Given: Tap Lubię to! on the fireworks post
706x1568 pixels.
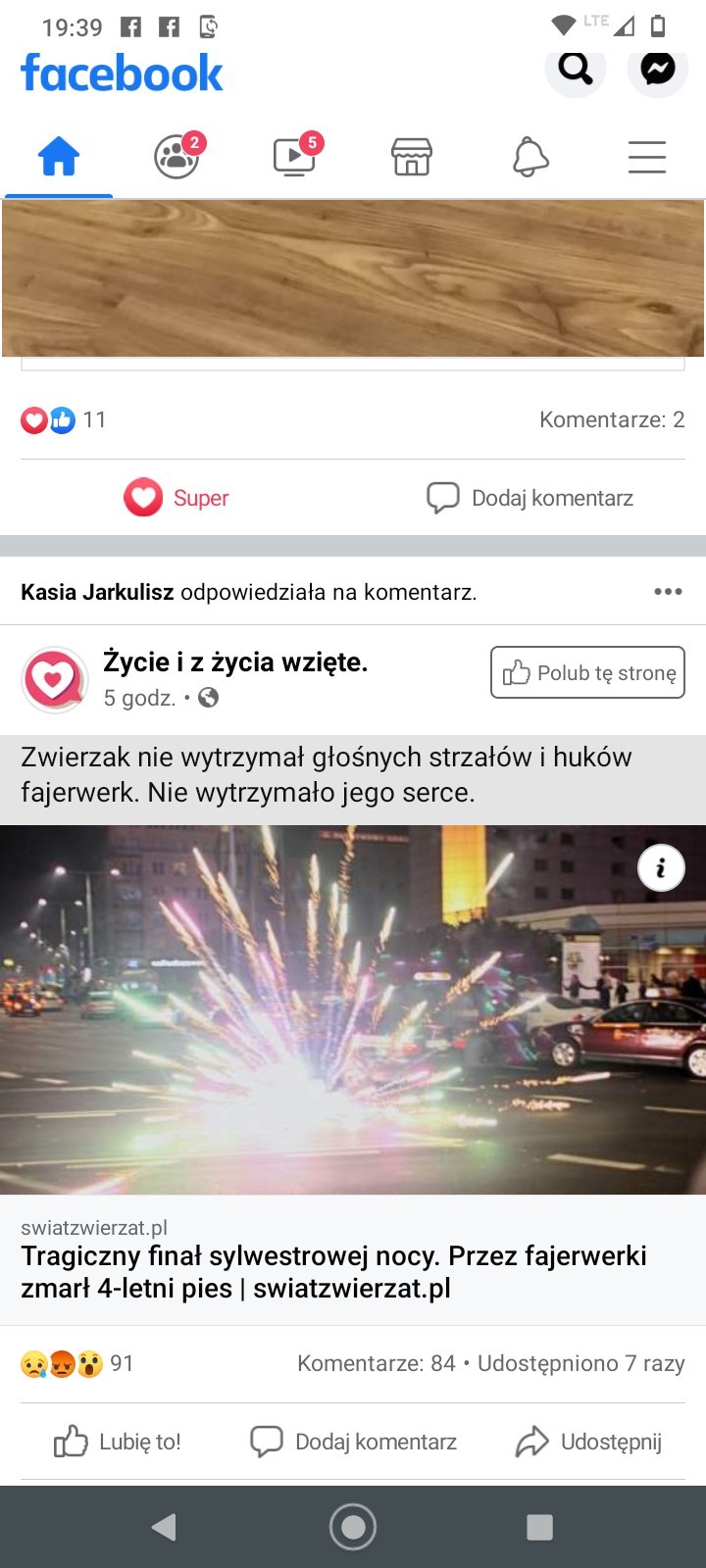Looking at the screenshot, I should pyautogui.click(x=118, y=1442).
